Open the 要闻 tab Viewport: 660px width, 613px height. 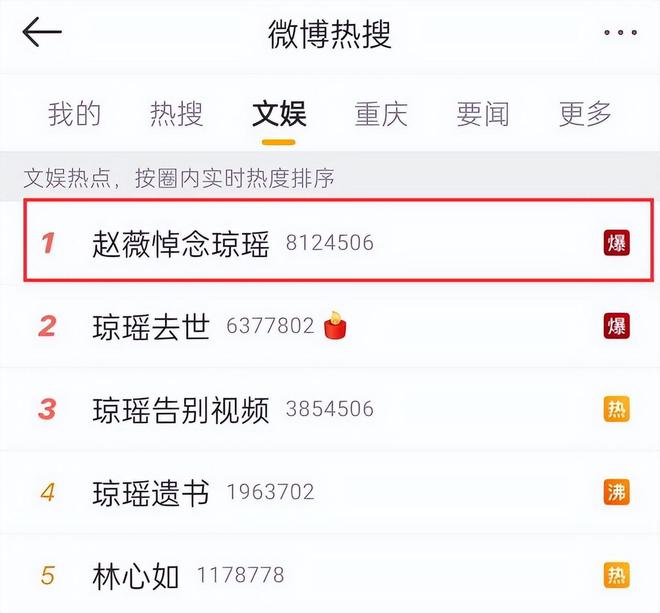click(483, 113)
